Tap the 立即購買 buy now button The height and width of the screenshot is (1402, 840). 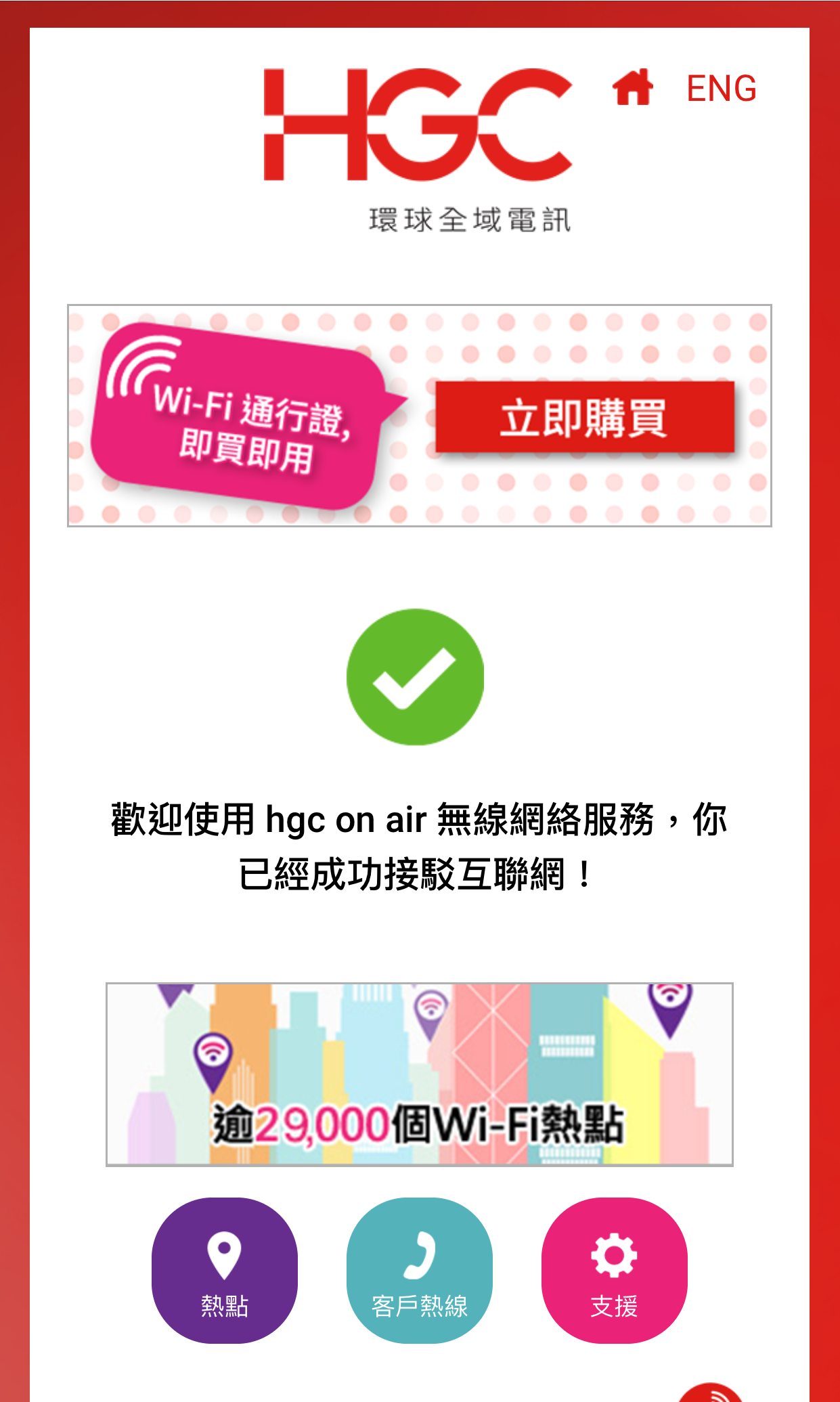click(x=584, y=417)
